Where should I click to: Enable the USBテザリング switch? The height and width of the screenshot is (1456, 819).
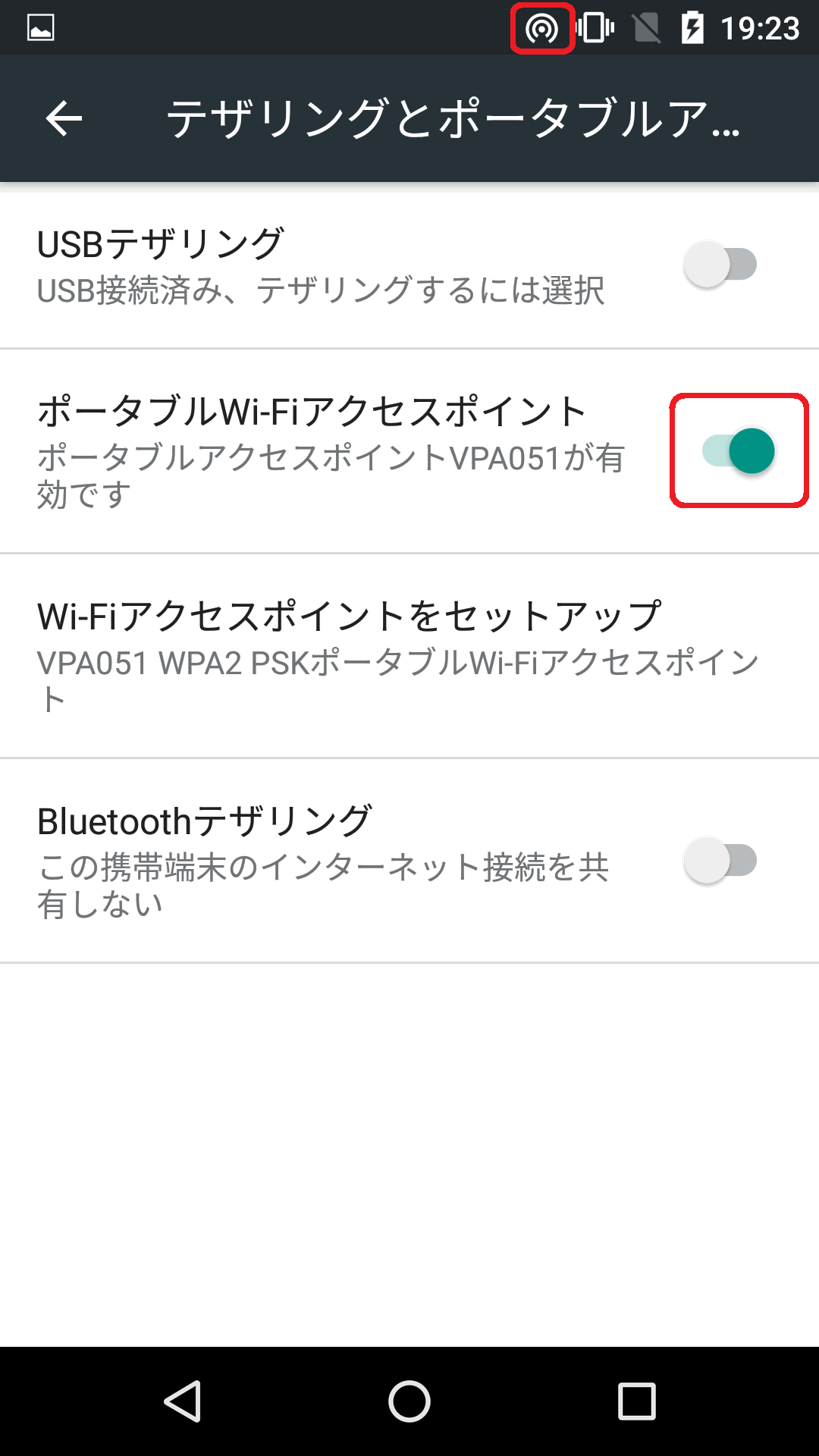click(x=720, y=265)
